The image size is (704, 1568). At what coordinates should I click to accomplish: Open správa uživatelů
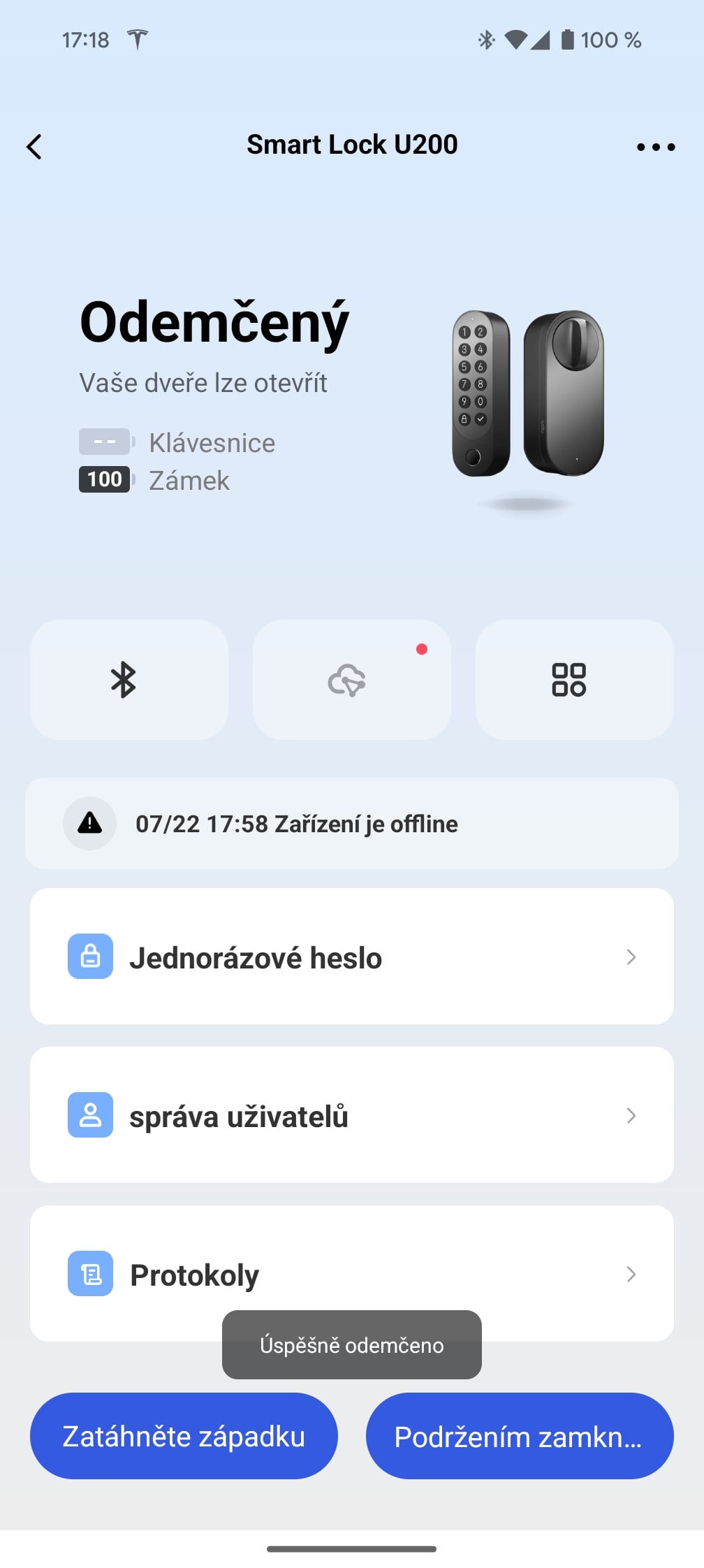[352, 1115]
